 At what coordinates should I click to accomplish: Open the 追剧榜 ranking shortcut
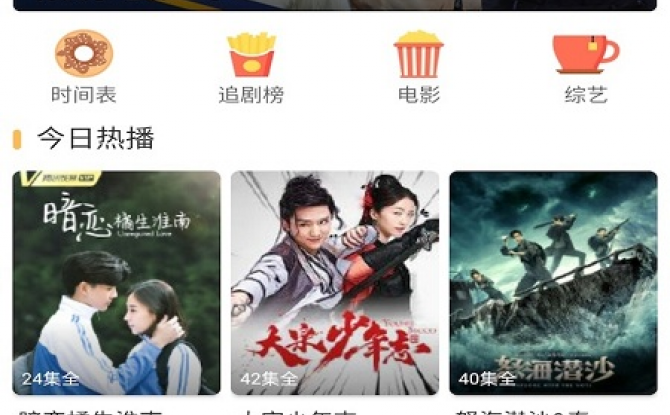251,66
